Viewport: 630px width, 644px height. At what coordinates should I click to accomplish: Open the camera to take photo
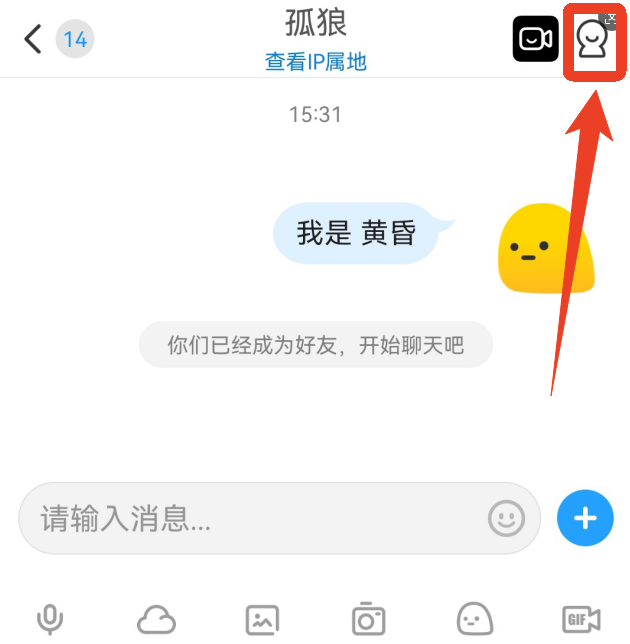pos(368,620)
